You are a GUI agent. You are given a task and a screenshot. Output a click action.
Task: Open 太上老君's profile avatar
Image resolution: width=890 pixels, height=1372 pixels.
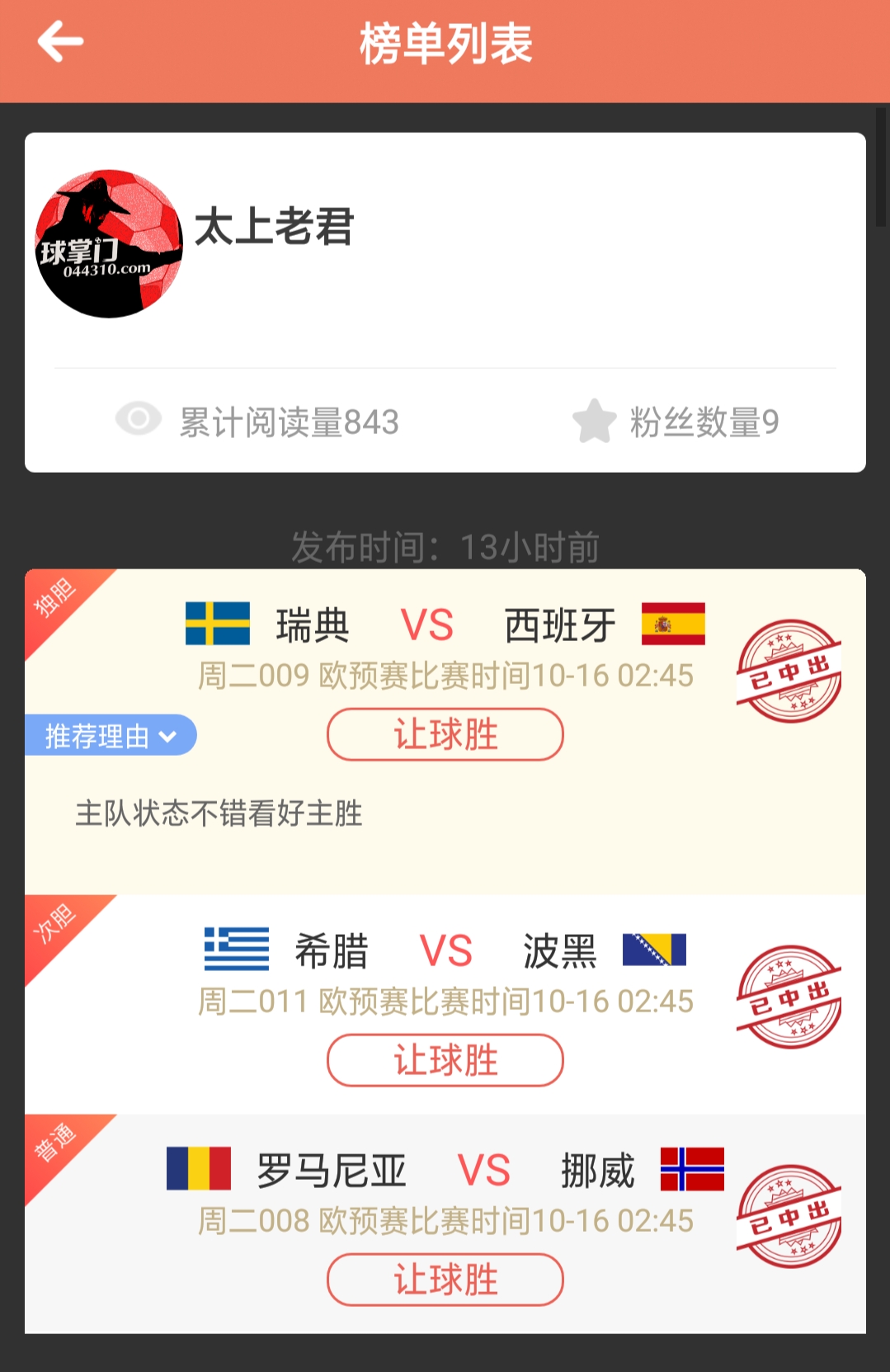pyautogui.click(x=108, y=243)
